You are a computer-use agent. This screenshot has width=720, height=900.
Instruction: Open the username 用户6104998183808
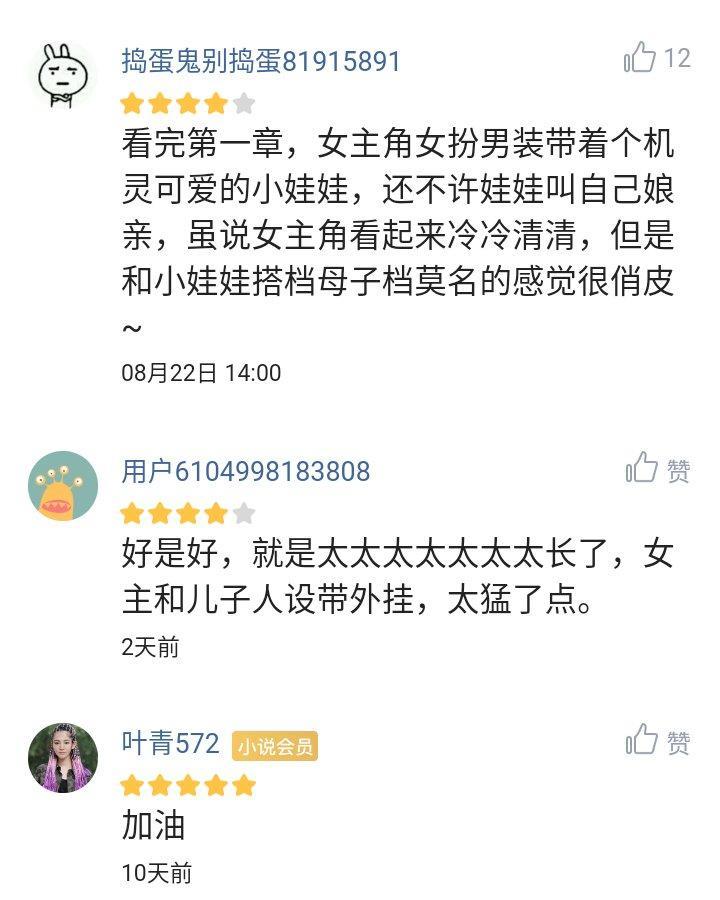coord(246,471)
